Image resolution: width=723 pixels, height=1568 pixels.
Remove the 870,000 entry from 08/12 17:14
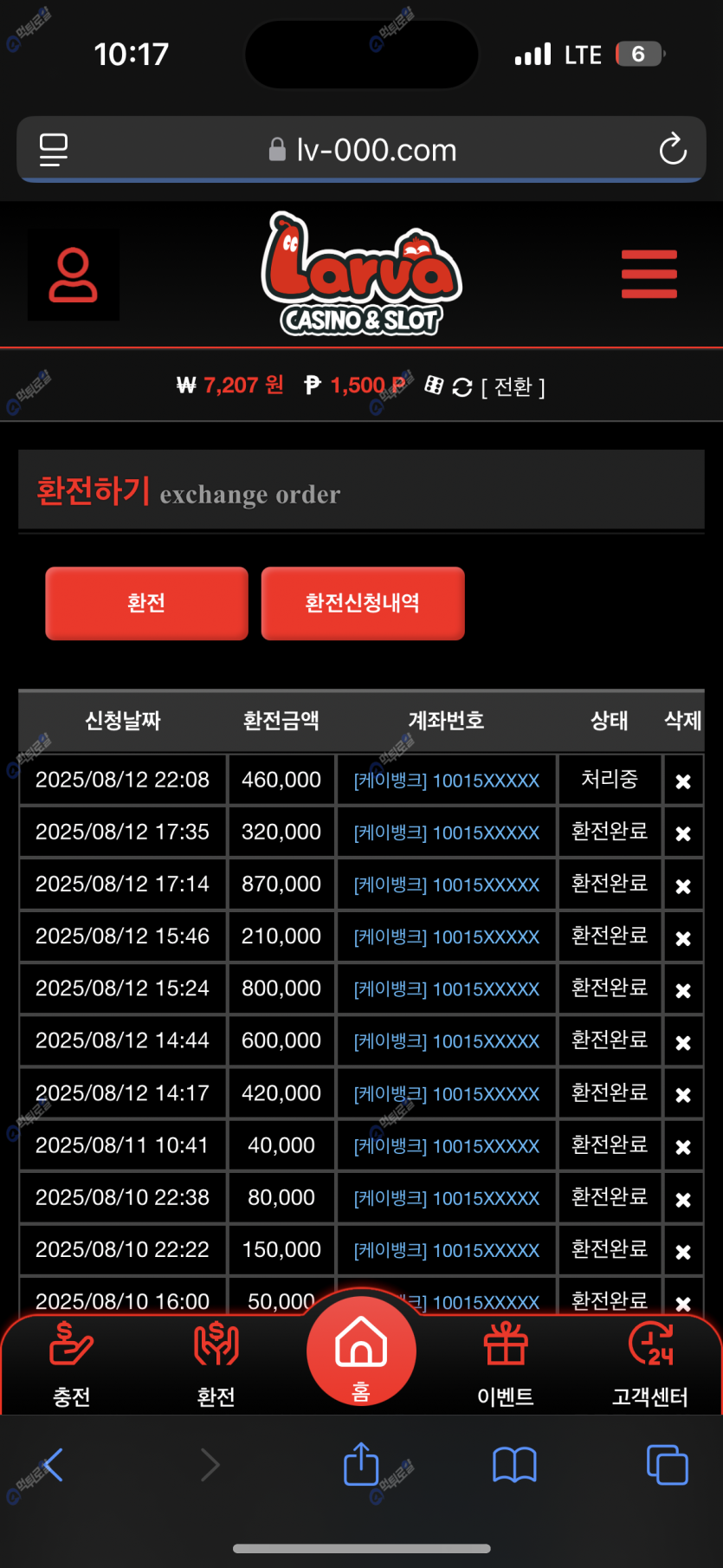coord(683,886)
